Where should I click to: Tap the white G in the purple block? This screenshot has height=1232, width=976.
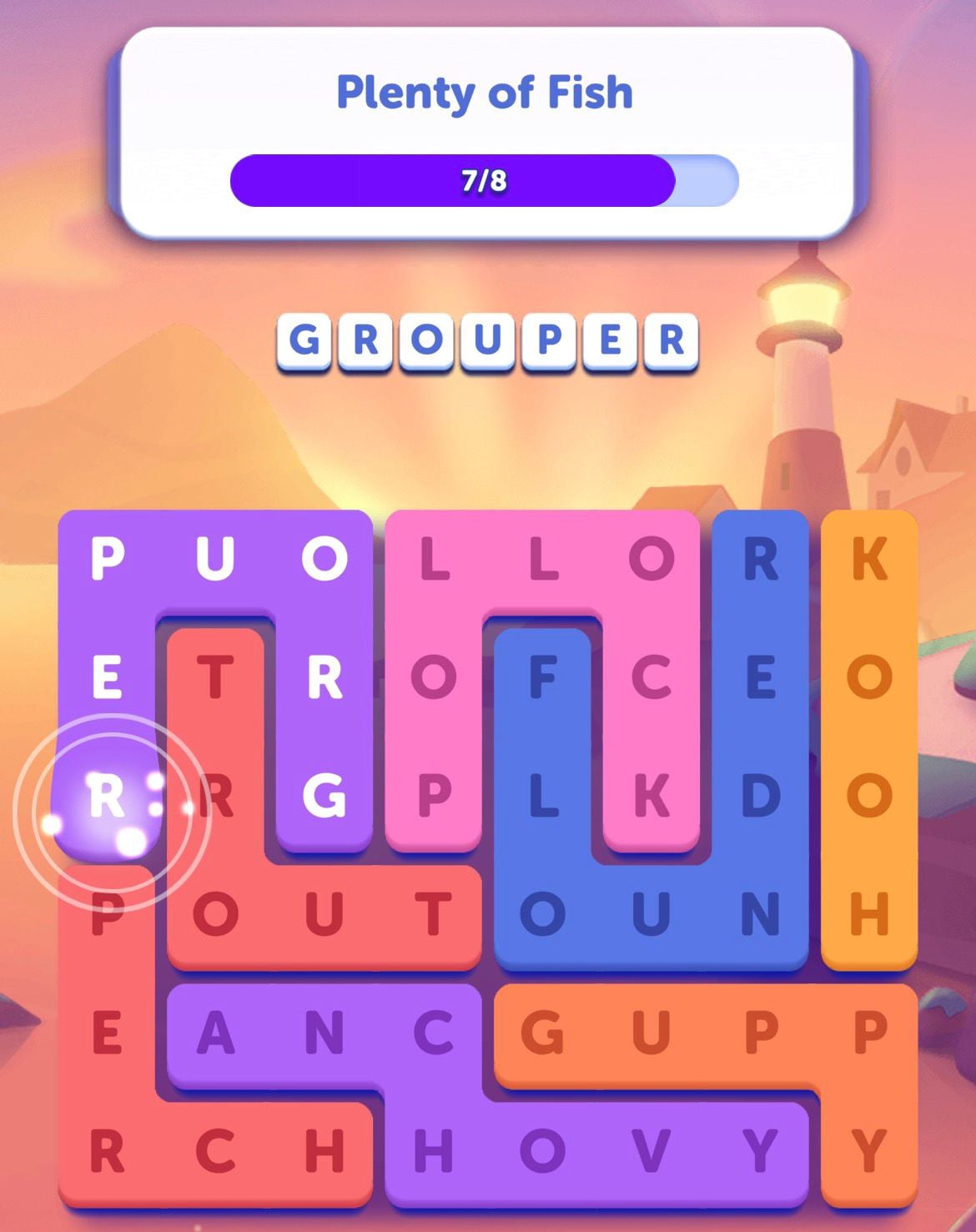[x=324, y=796]
